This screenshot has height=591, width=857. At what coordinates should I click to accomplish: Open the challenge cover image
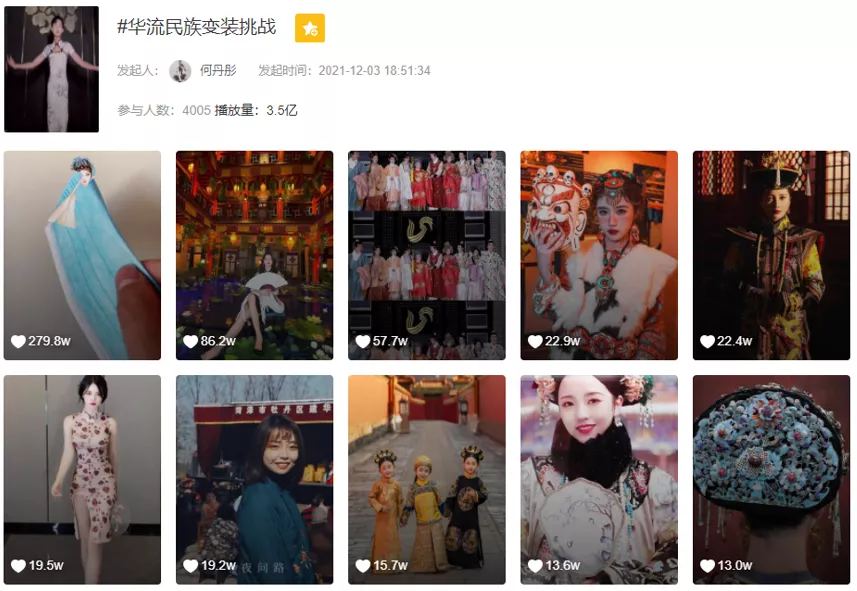(52, 69)
